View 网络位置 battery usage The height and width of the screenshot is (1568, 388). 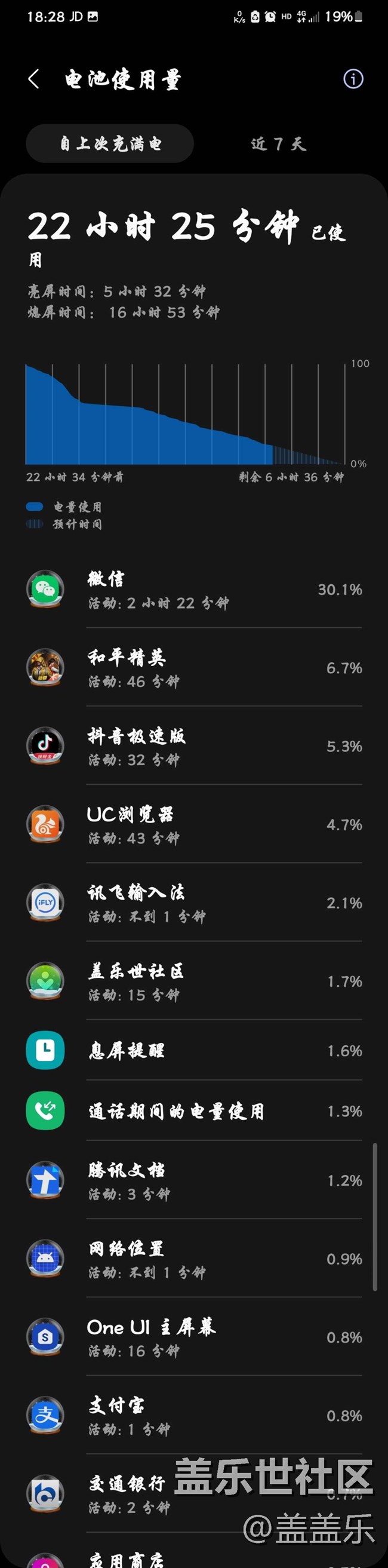click(194, 1259)
